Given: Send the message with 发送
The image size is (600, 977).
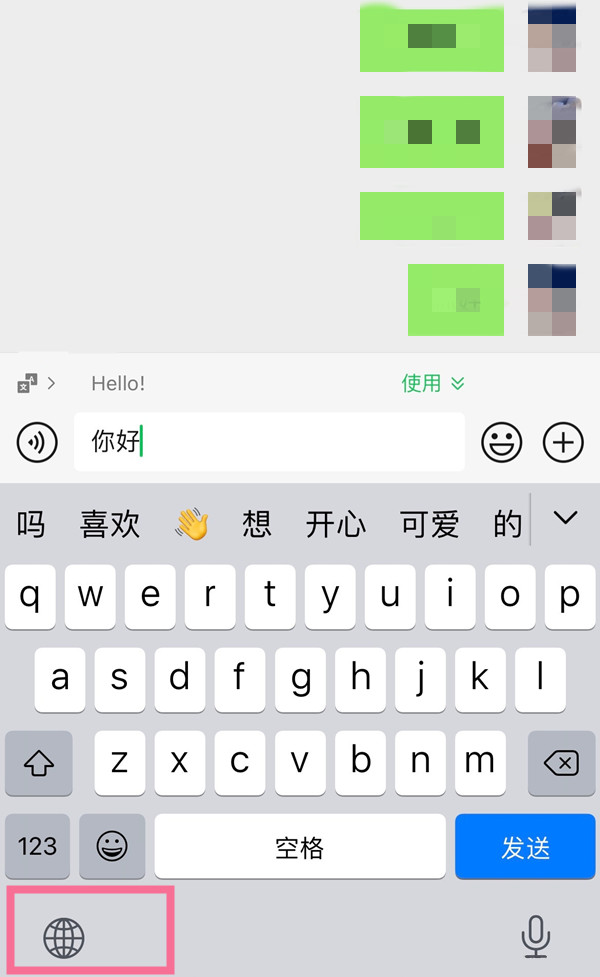Looking at the screenshot, I should (x=526, y=847).
